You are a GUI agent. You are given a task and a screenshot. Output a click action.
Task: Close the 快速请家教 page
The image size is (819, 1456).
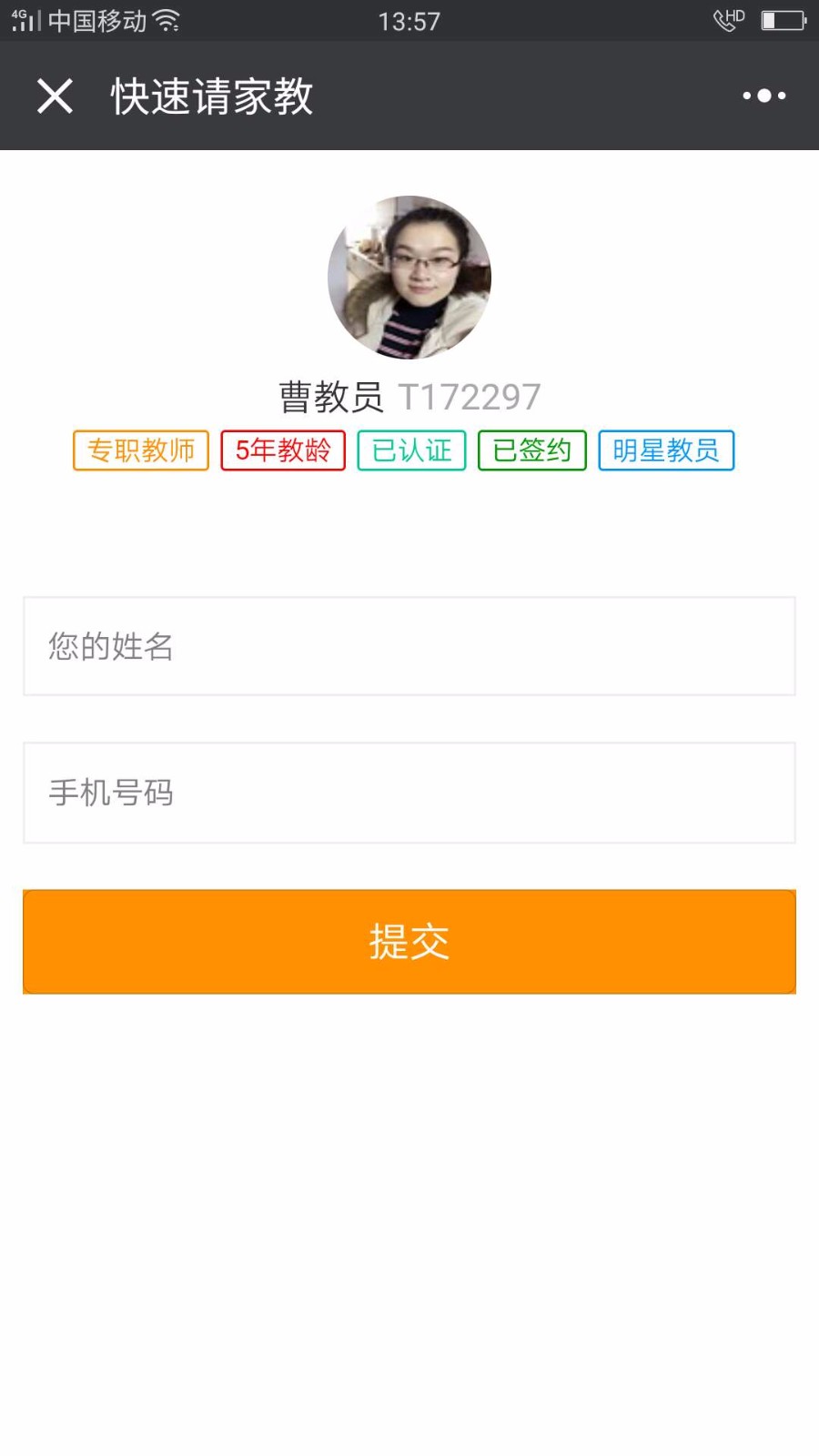[55, 96]
